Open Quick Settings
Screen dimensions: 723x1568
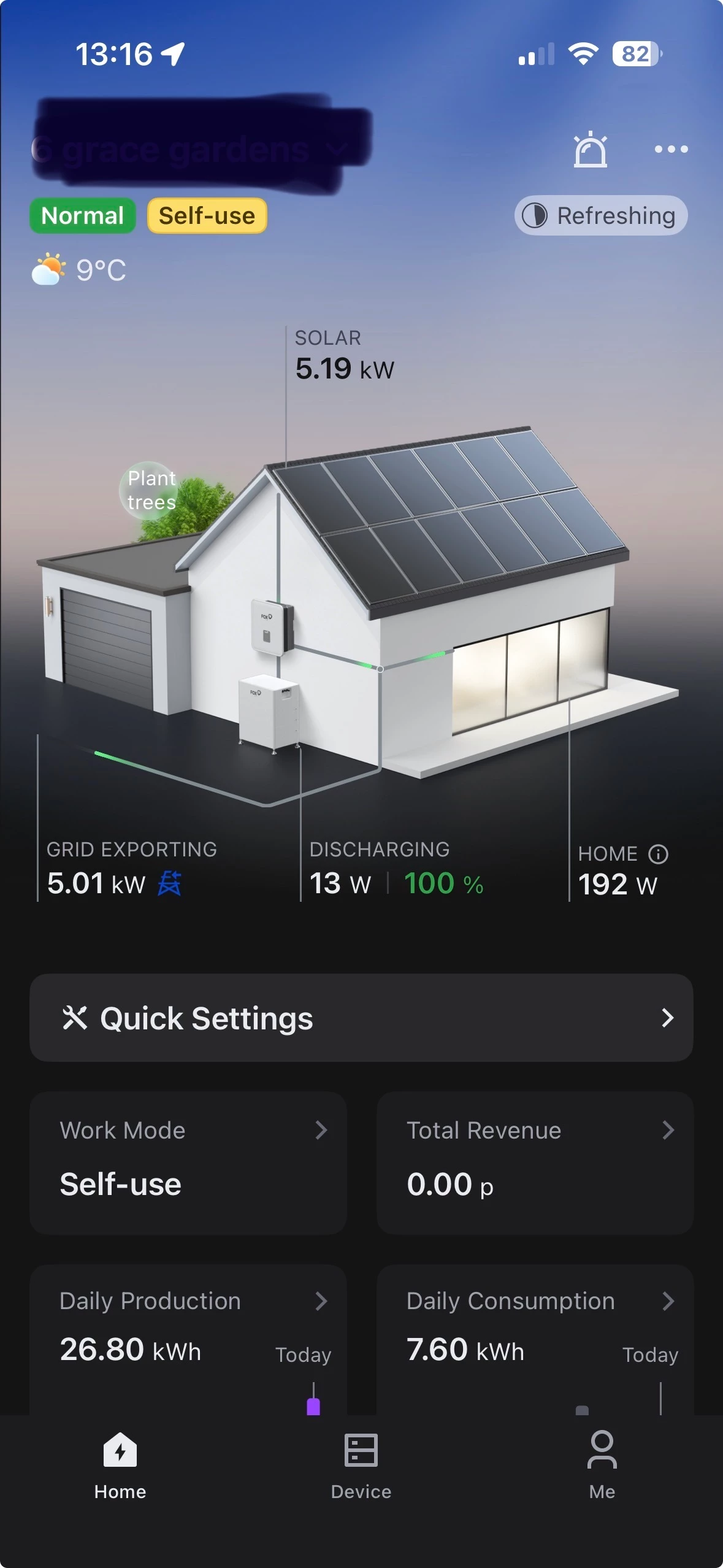pos(361,1018)
